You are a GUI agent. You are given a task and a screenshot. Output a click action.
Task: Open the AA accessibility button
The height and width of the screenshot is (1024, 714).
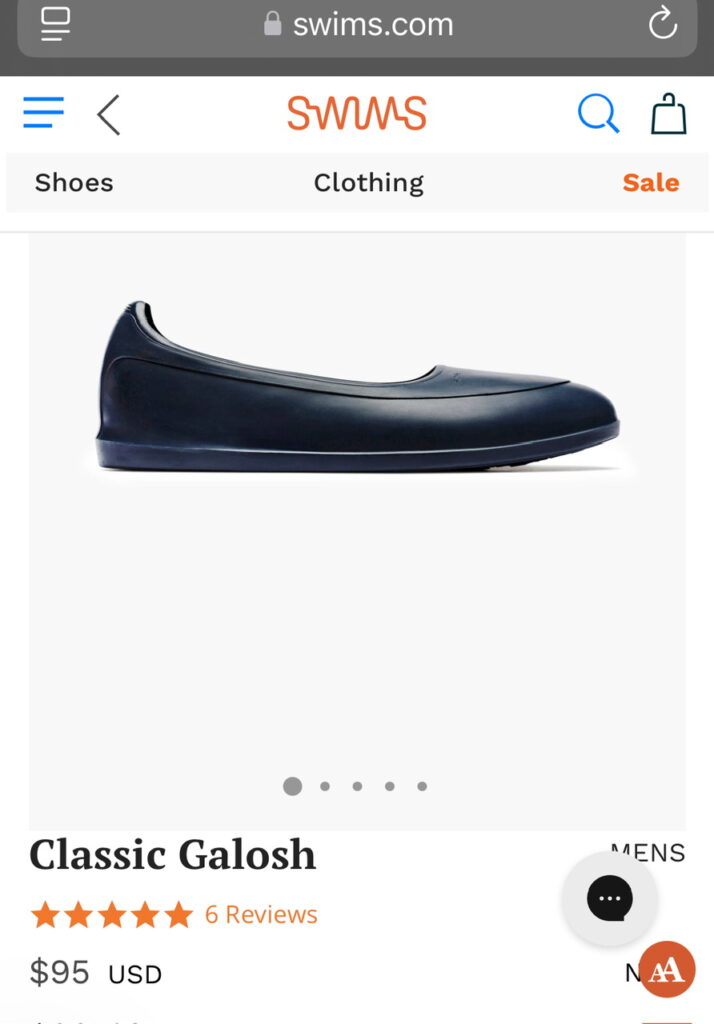point(666,969)
